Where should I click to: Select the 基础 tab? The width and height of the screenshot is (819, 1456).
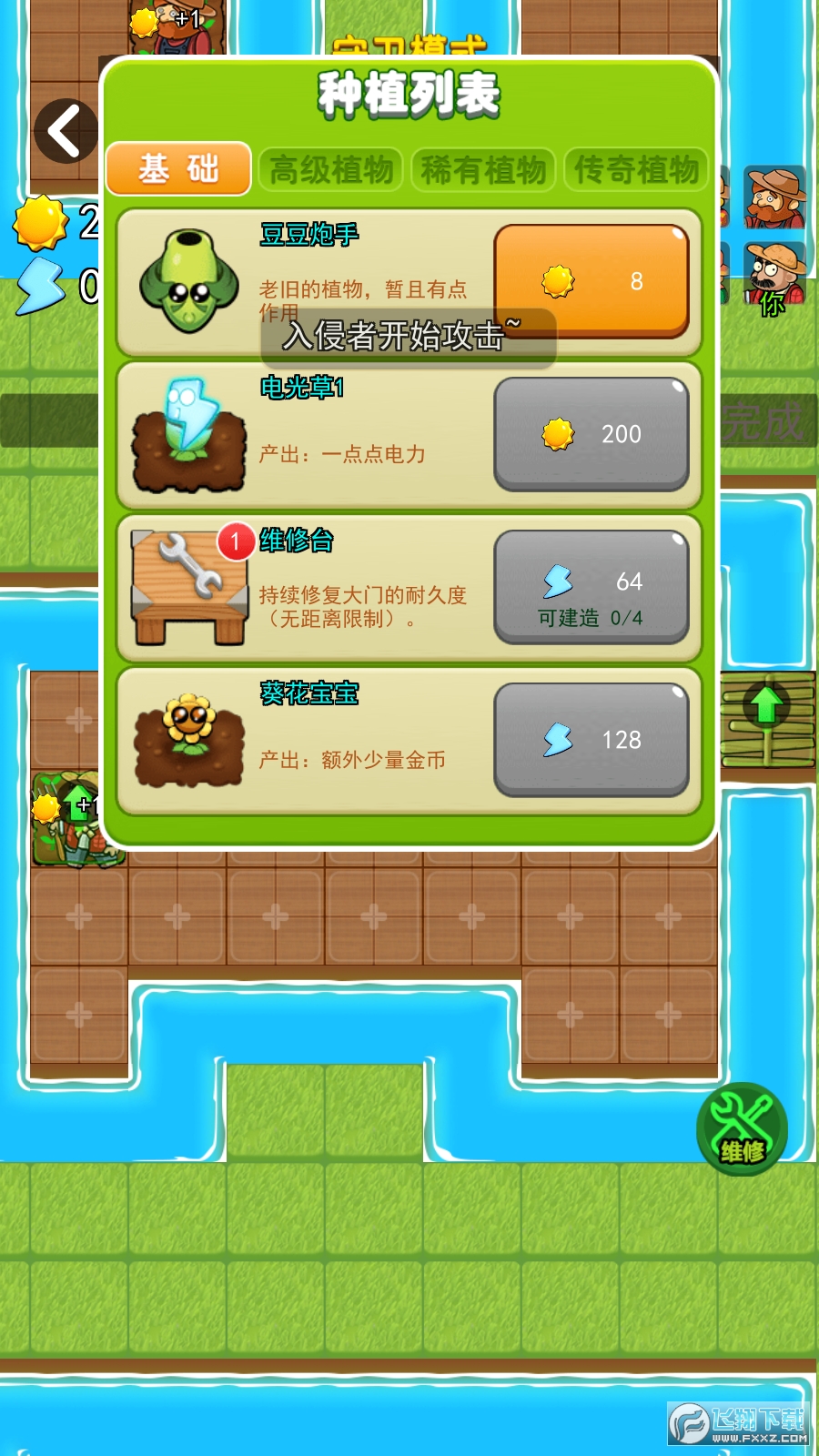pos(178,169)
